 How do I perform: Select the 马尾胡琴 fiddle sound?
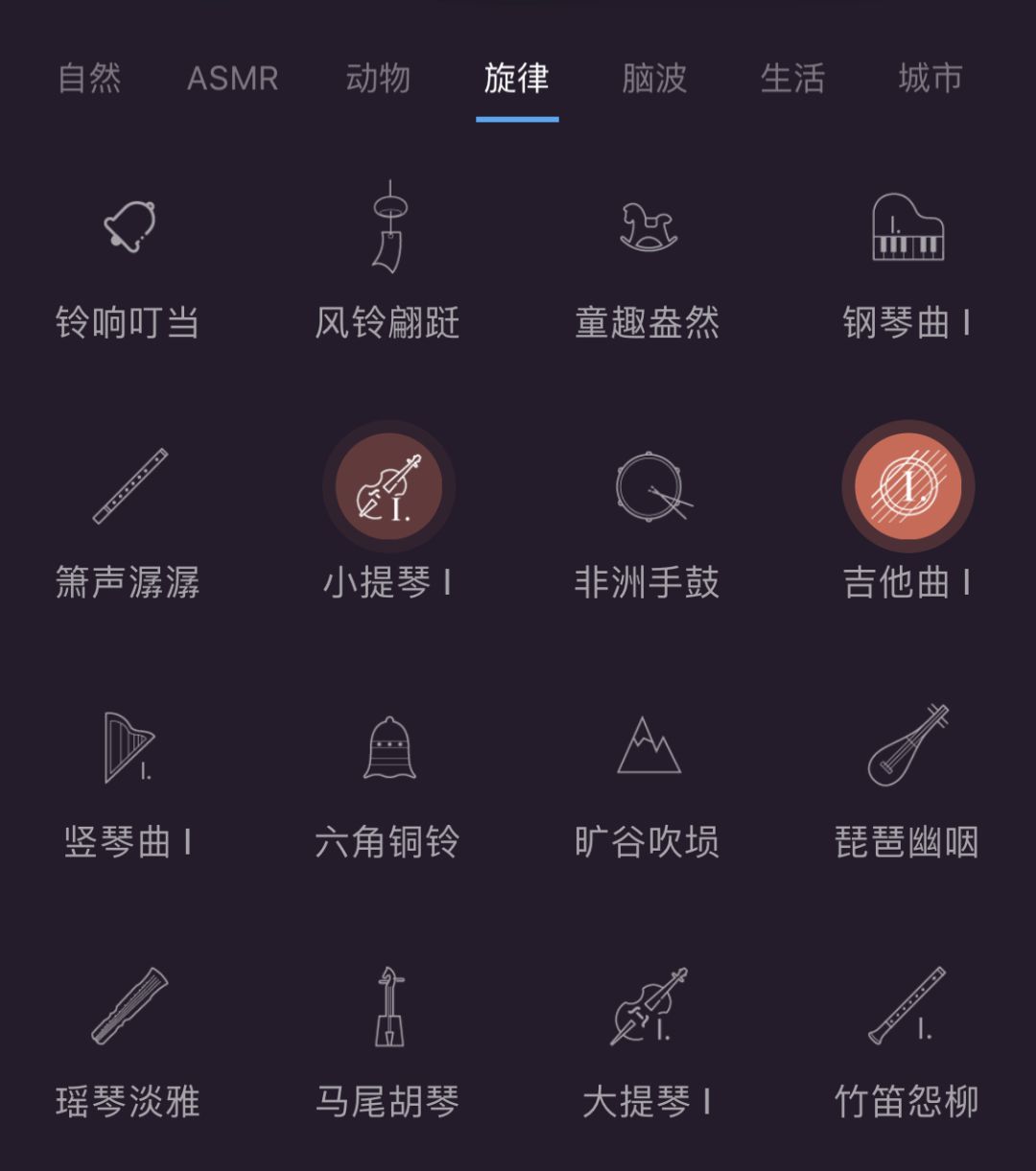(388, 1007)
